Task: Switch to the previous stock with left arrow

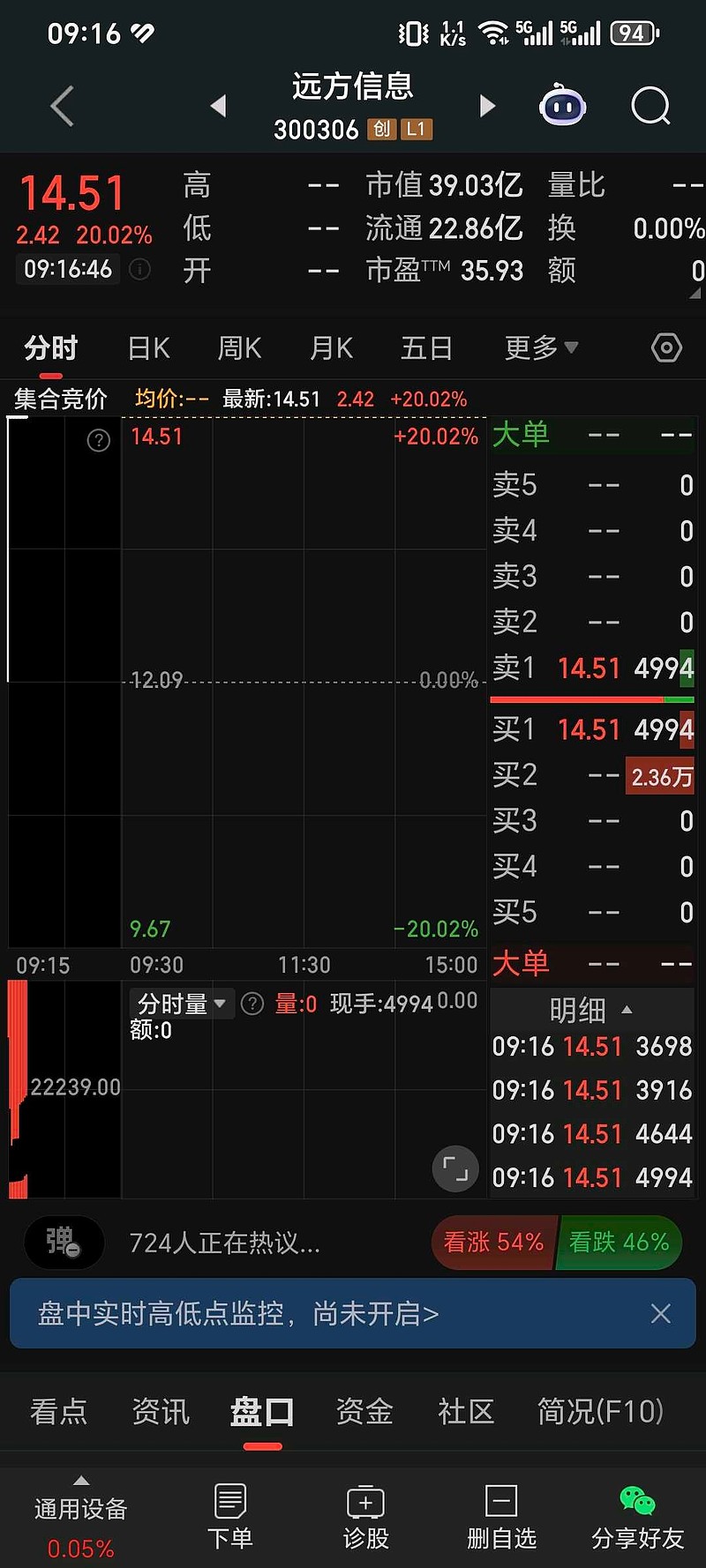Action: (218, 107)
